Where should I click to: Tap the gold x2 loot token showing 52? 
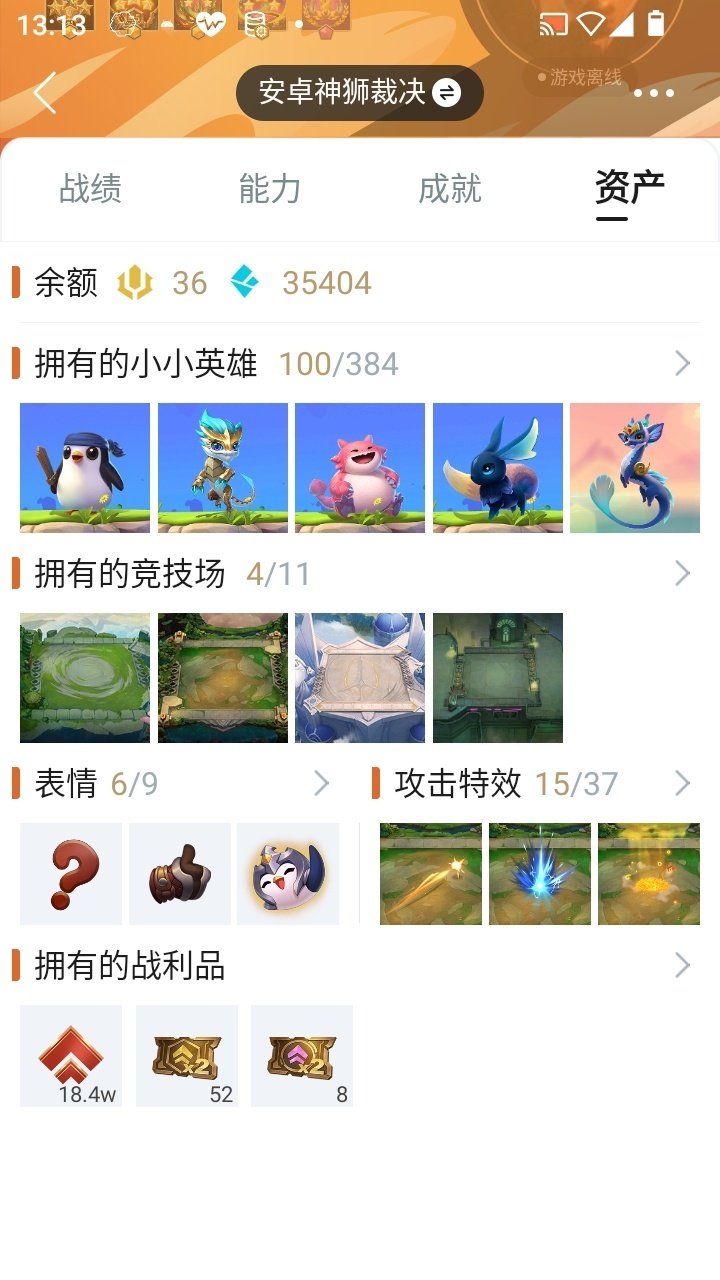tap(186, 1048)
